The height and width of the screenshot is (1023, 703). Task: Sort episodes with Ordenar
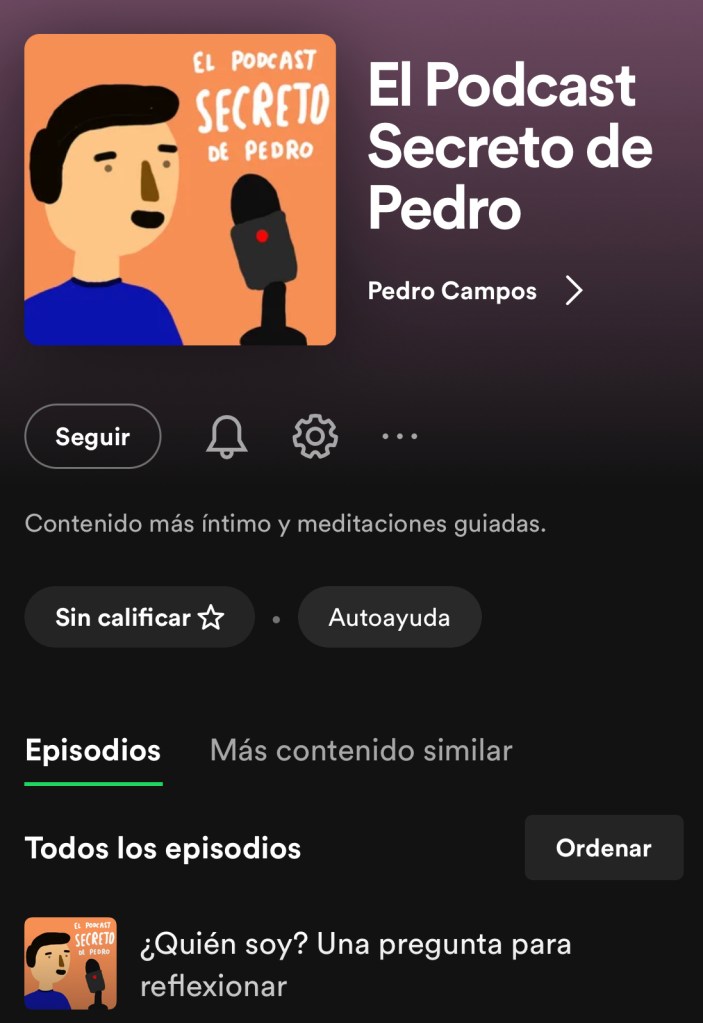(603, 848)
